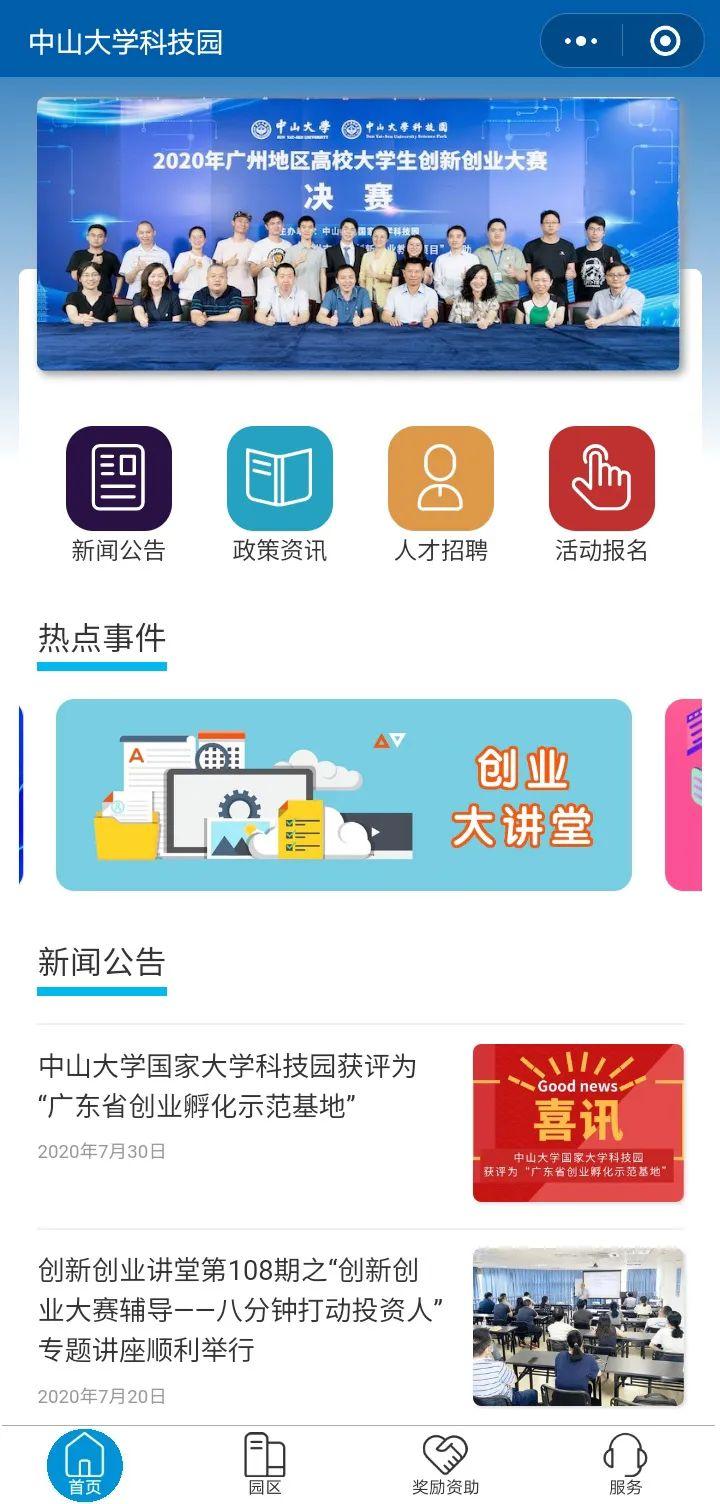Open 新闻公告 news announcements shortcut
Viewport: 720px width, 1504px height.
tap(119, 479)
